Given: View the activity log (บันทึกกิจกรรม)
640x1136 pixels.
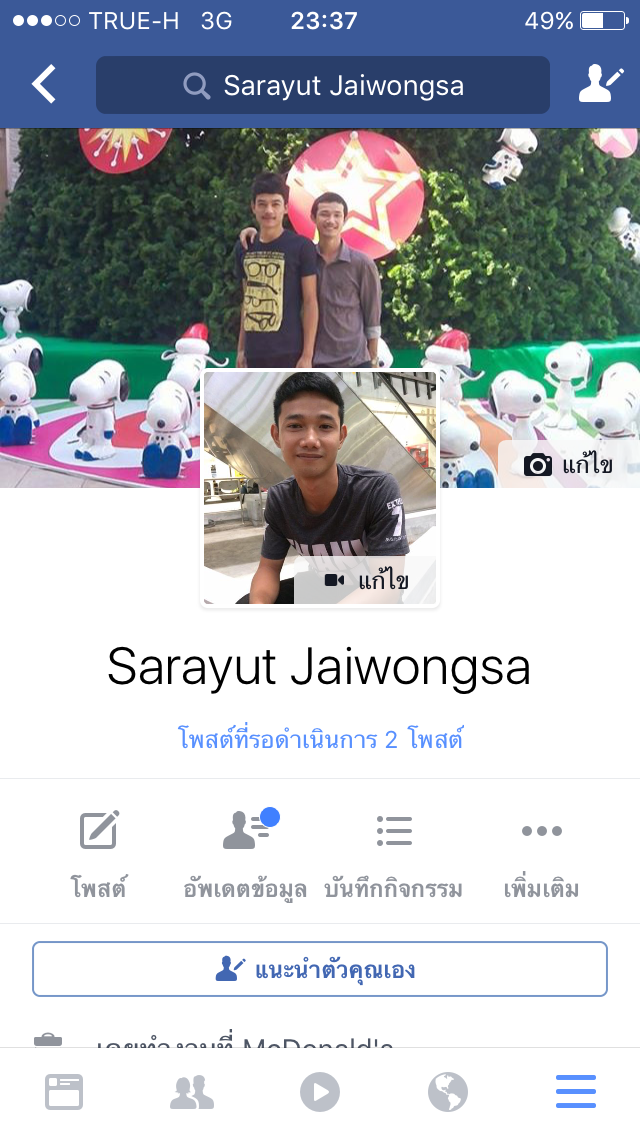Looking at the screenshot, I should pyautogui.click(x=394, y=852).
